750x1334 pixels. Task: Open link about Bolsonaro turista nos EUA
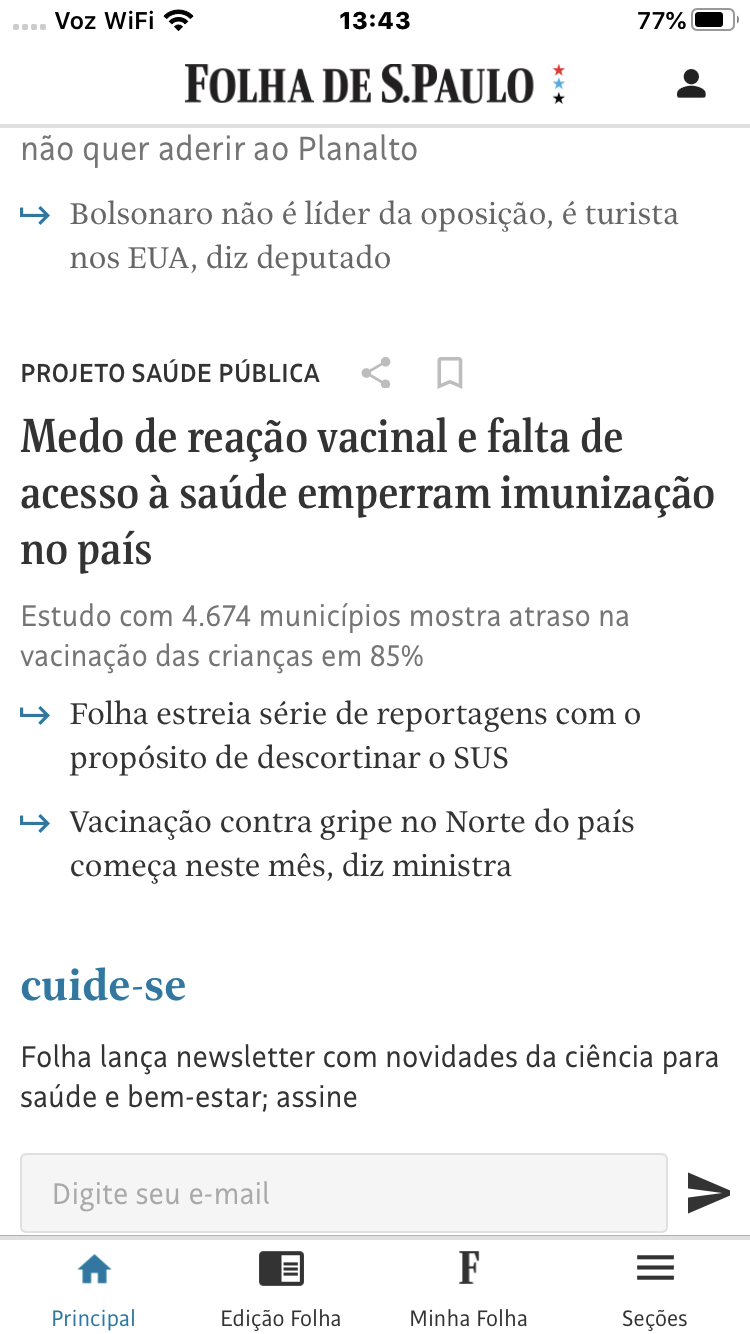[374, 236]
